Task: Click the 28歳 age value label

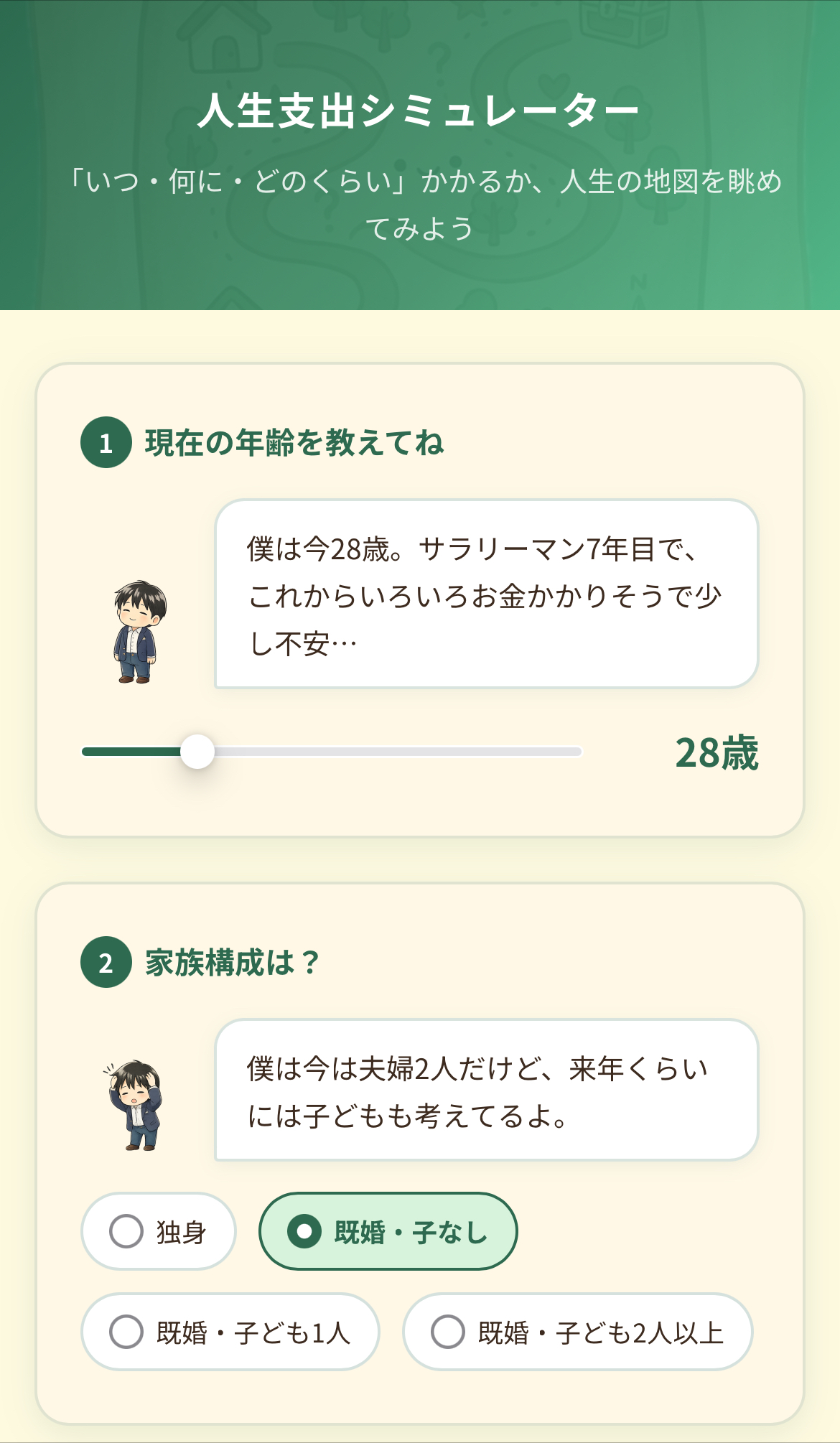Action: (717, 750)
